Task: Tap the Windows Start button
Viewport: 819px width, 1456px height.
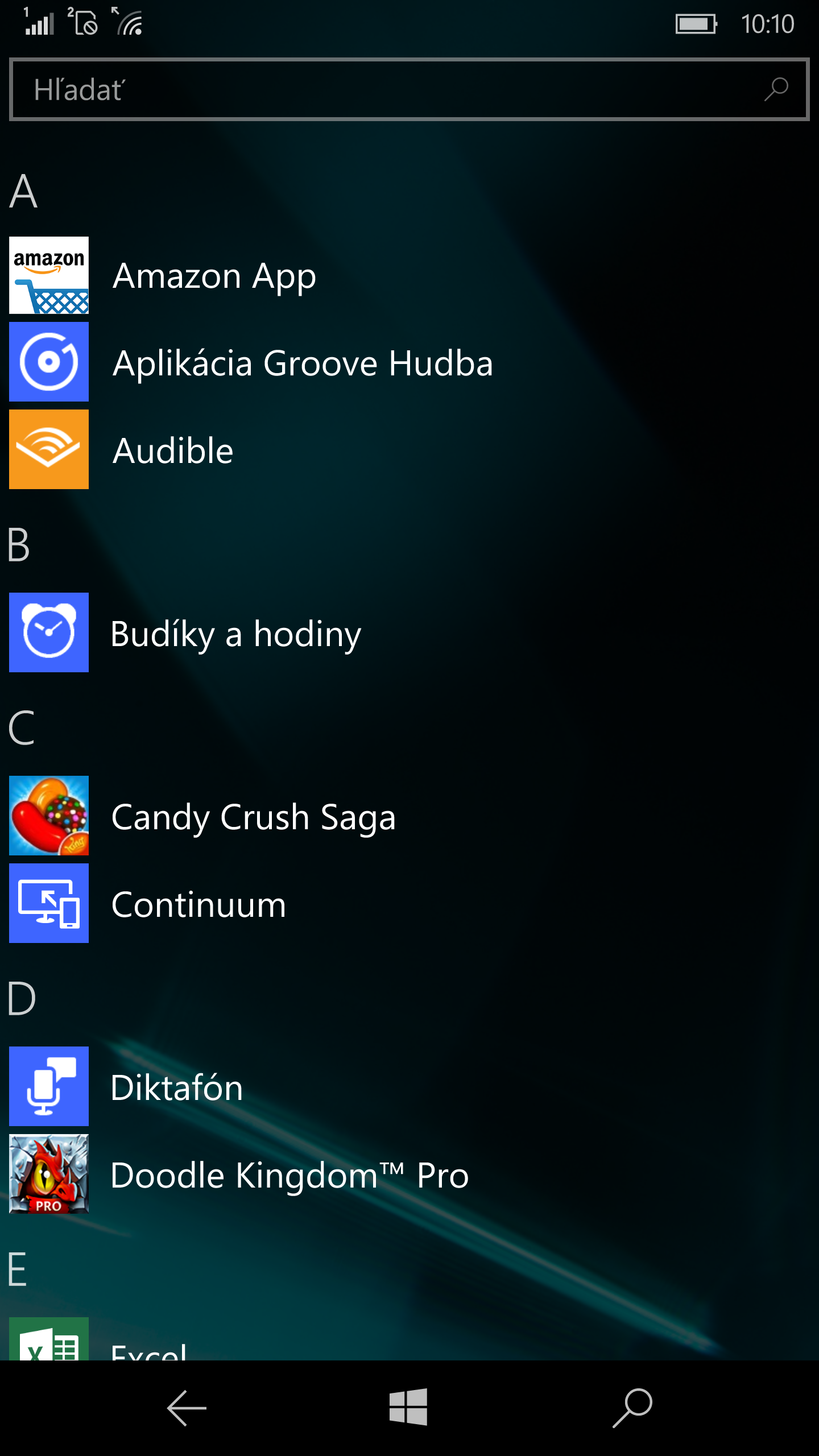Action: (408, 1407)
